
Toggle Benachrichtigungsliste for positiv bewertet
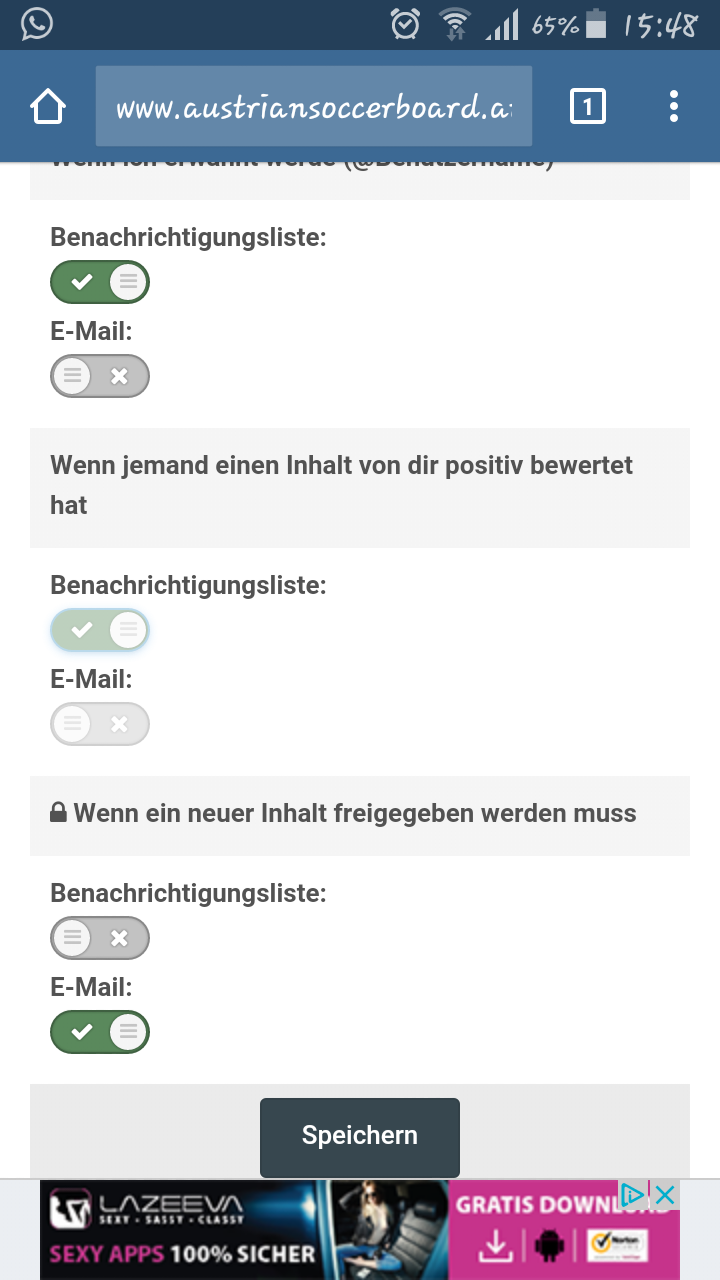click(x=100, y=630)
